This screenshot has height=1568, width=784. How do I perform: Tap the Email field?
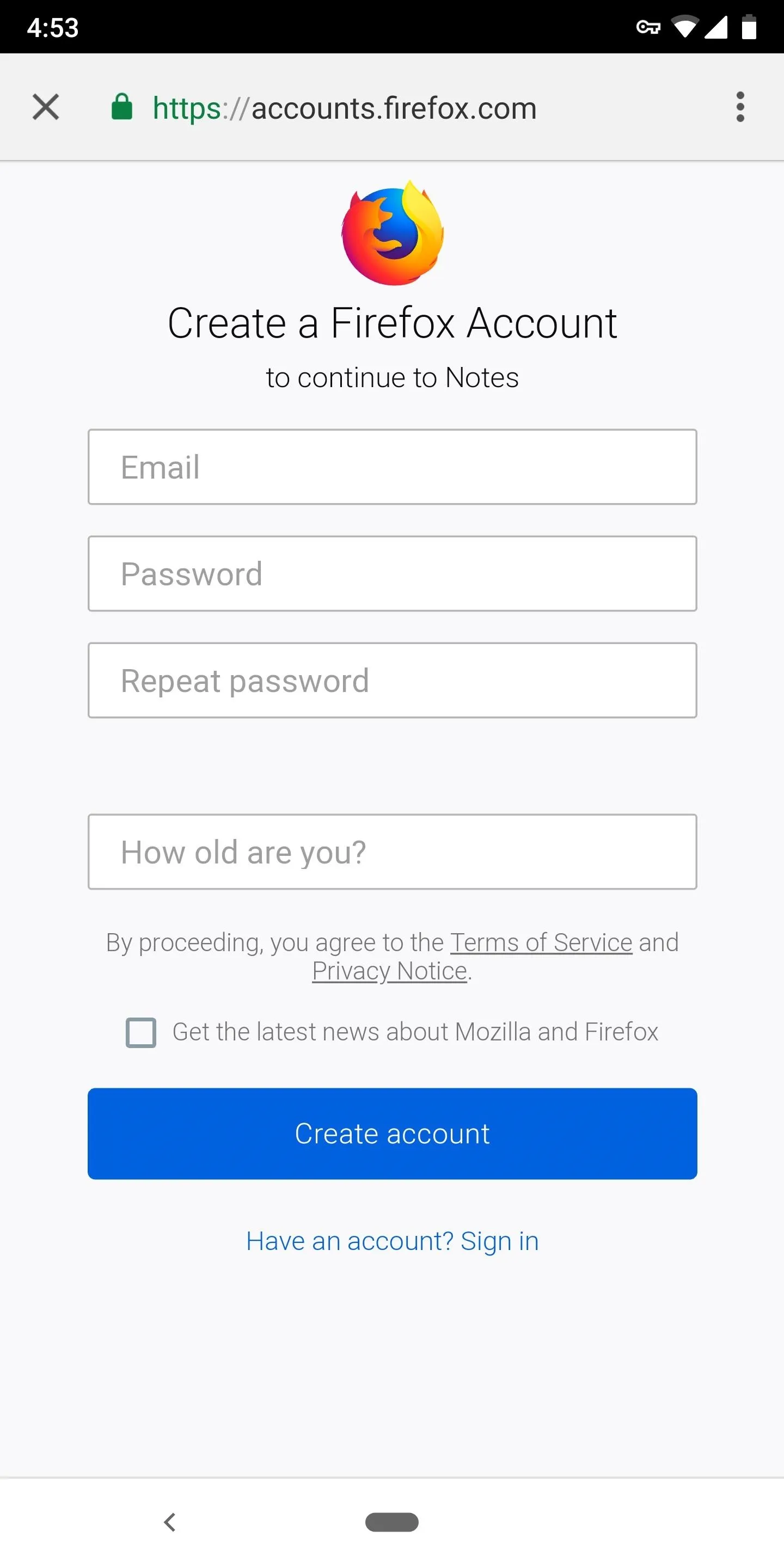click(x=392, y=467)
